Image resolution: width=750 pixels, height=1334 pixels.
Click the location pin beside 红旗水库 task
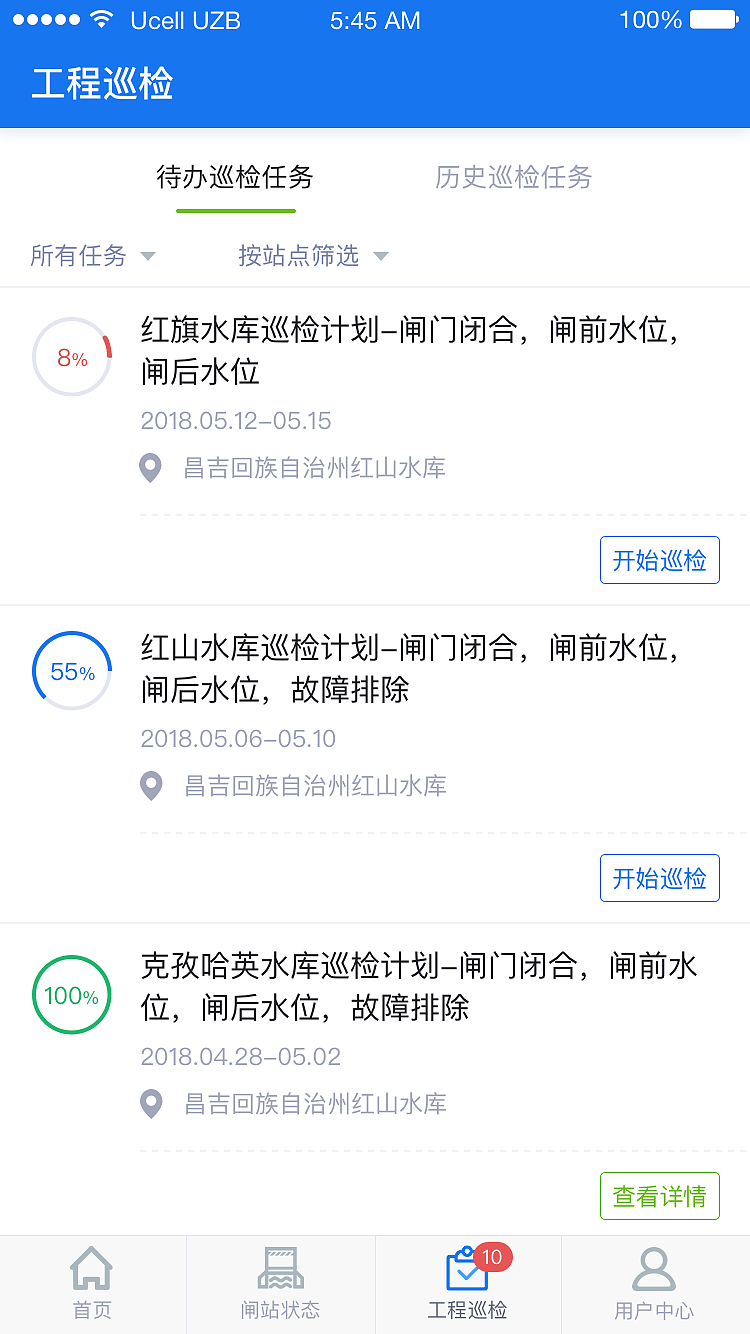(x=151, y=467)
